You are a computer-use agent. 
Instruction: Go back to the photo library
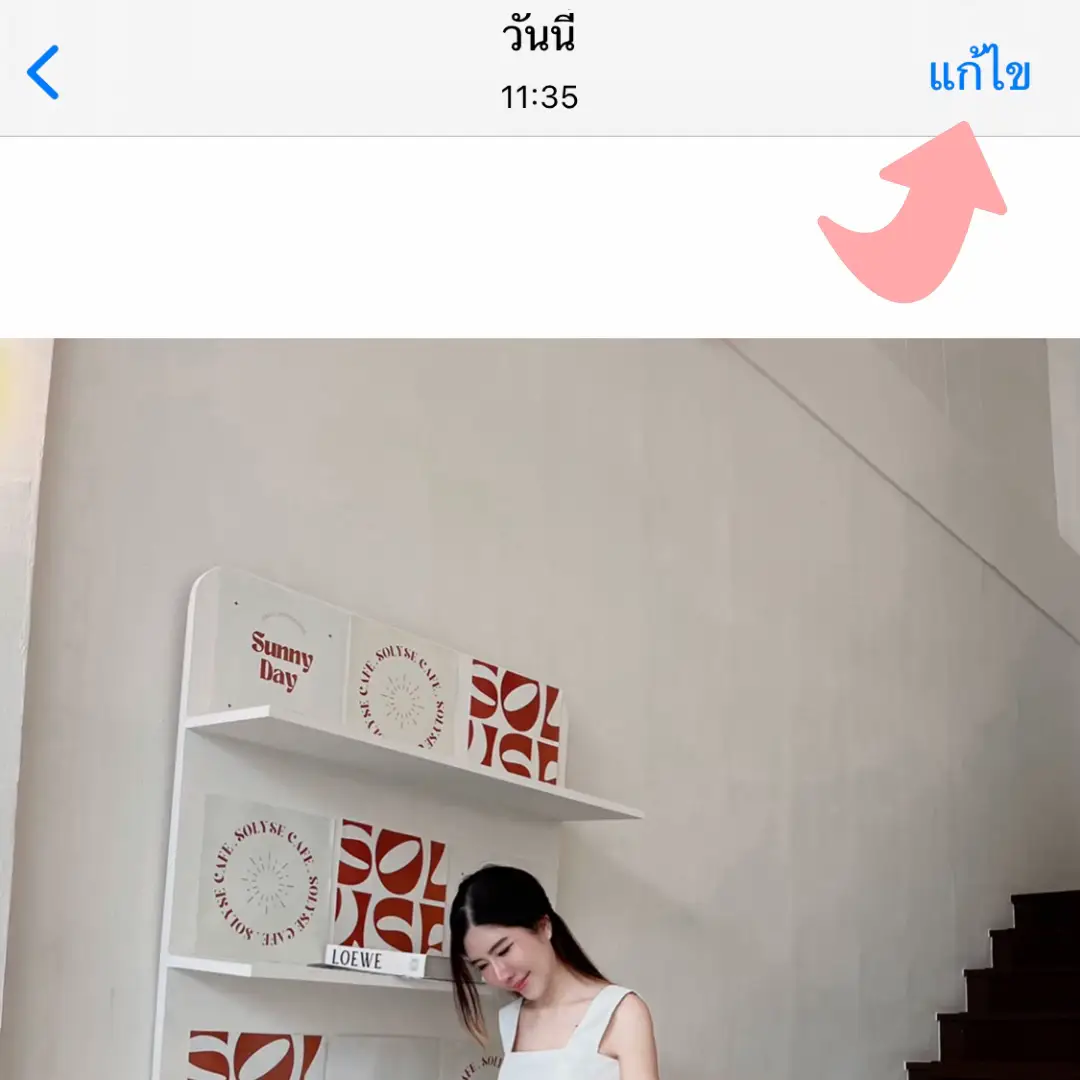click(43, 72)
